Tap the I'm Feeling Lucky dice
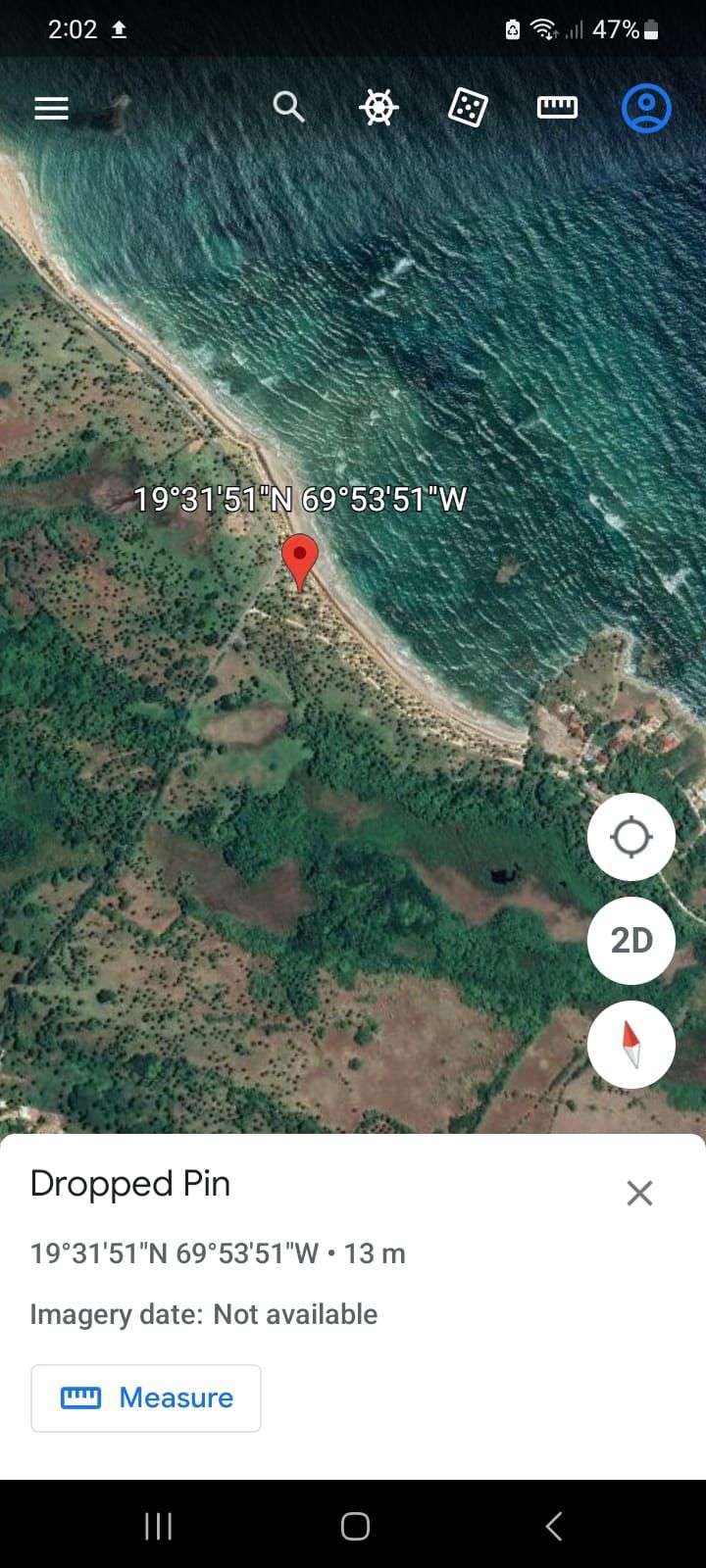Screen dimensions: 706x1568 pyautogui.click(x=468, y=107)
